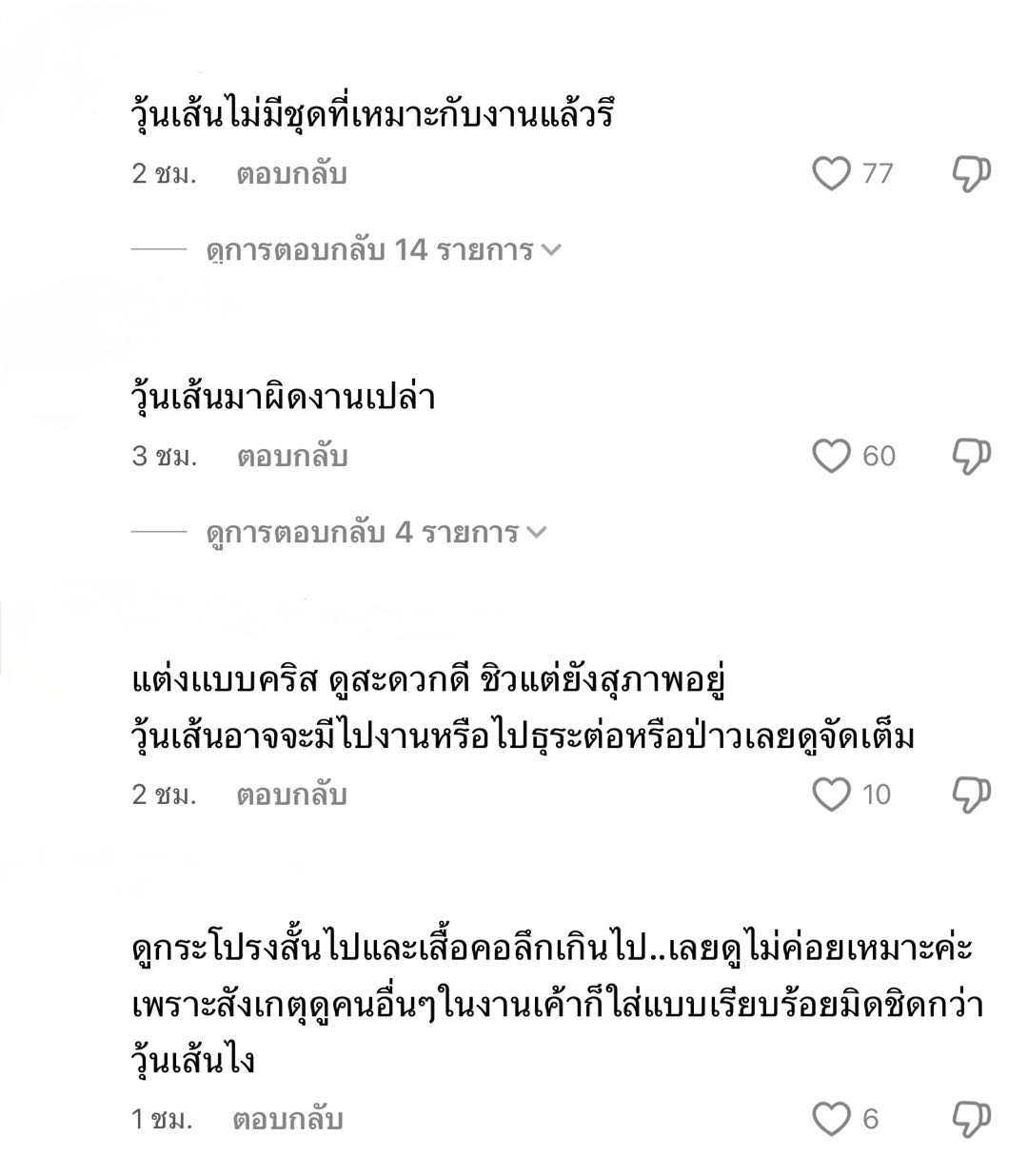Like the comment starting ดูกระโปรงสั้นไป
This screenshot has width=1028, height=1176.
coord(831,1119)
